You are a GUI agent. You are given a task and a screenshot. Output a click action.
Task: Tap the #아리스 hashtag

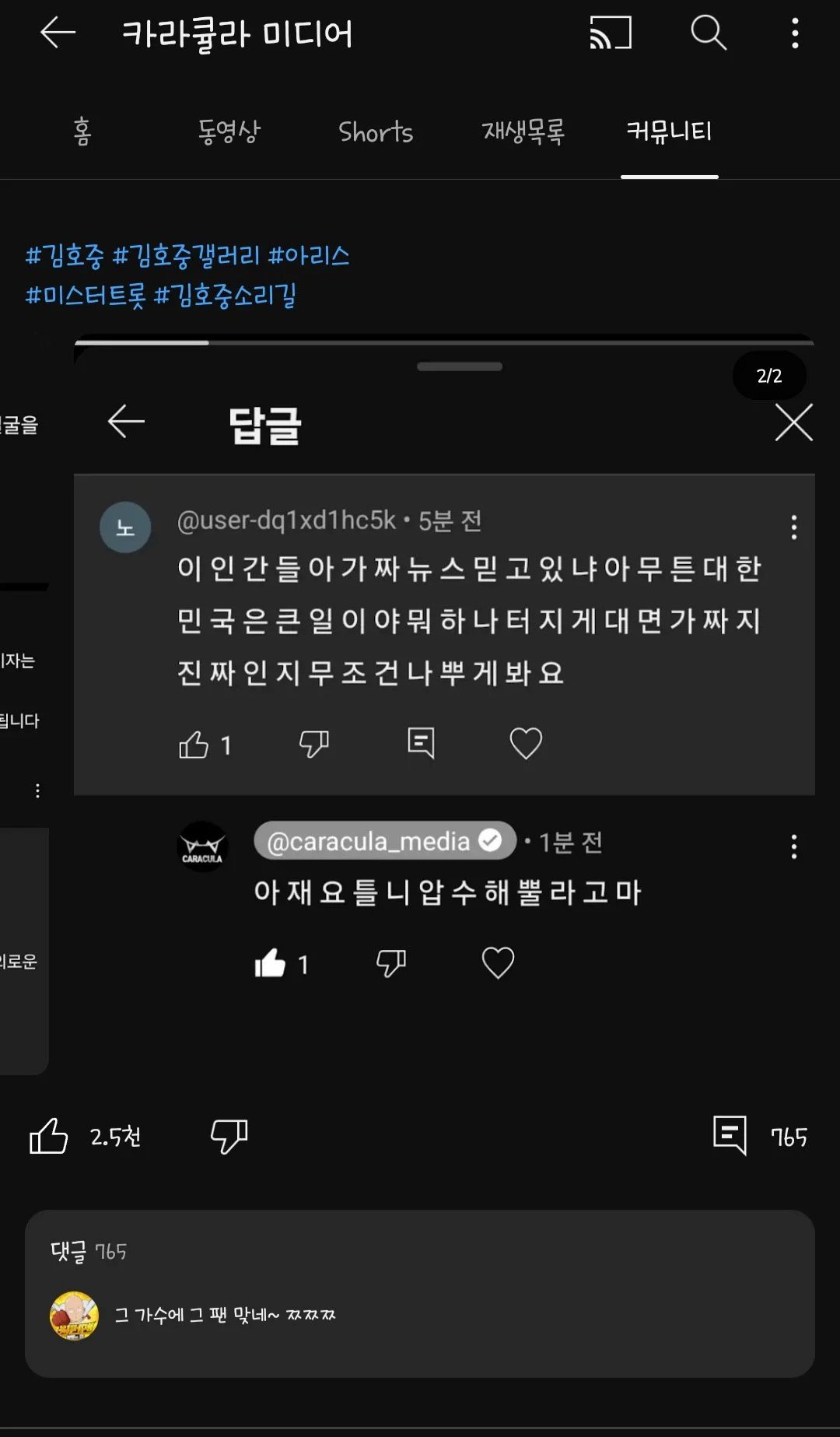(309, 256)
